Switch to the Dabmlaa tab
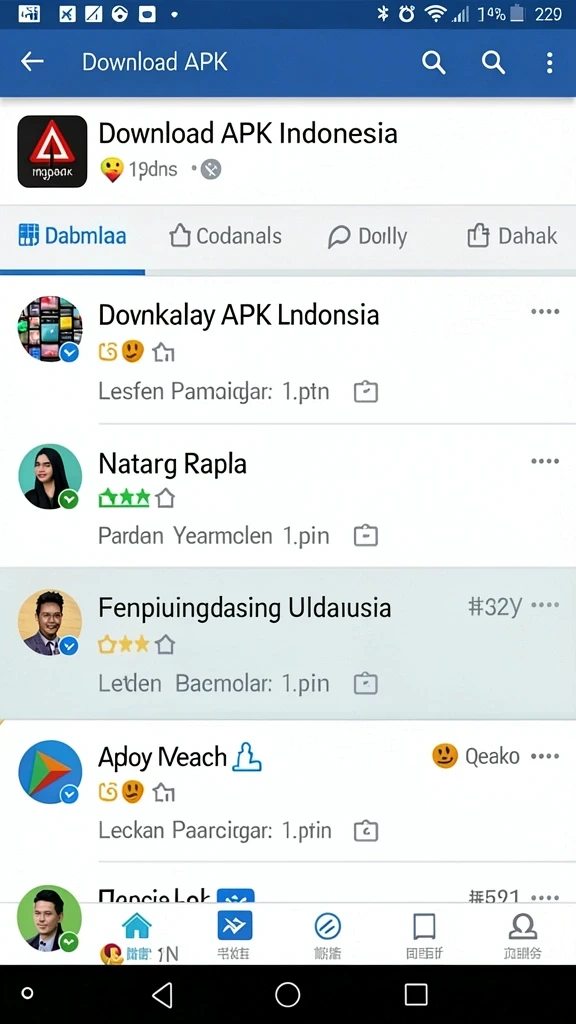The height and width of the screenshot is (1024, 576). click(x=72, y=236)
